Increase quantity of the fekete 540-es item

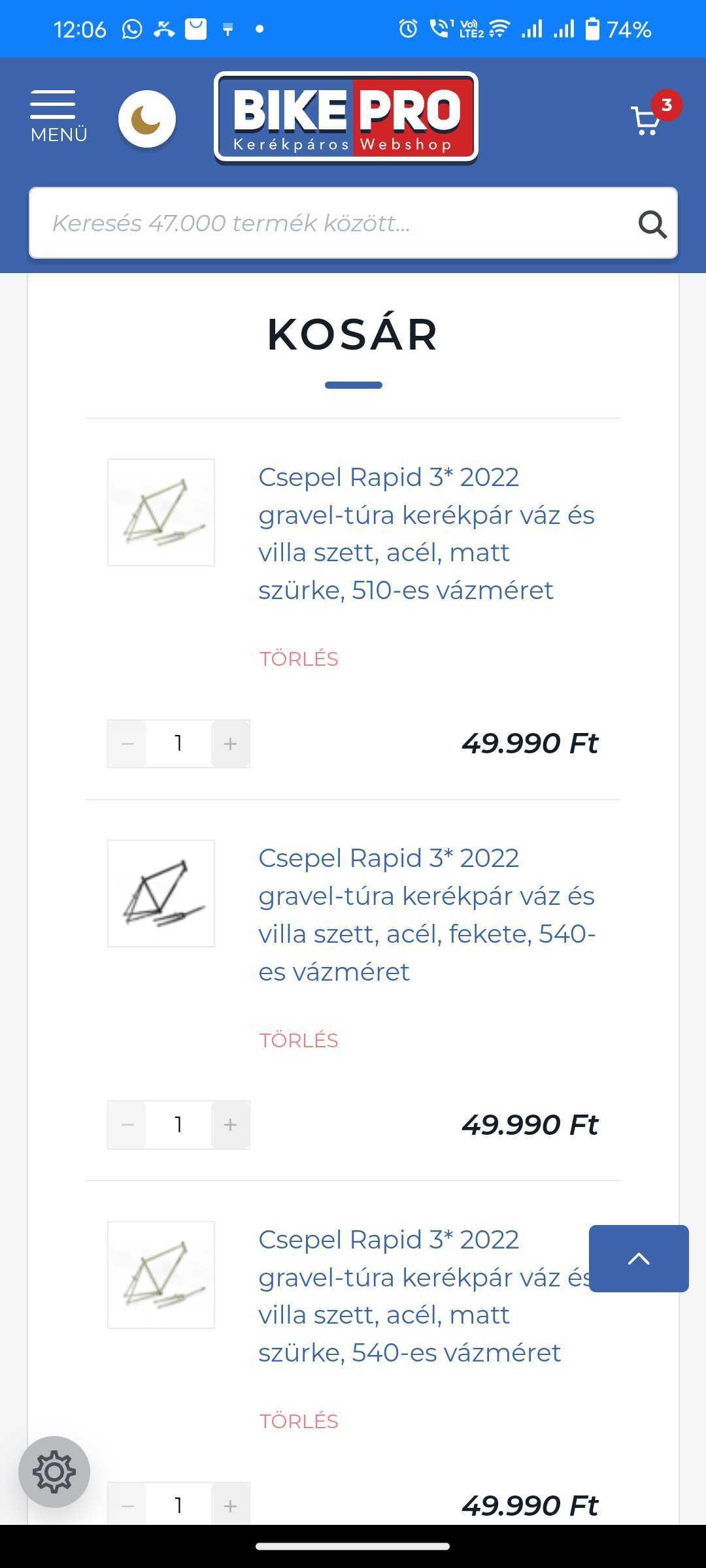[x=230, y=1124]
